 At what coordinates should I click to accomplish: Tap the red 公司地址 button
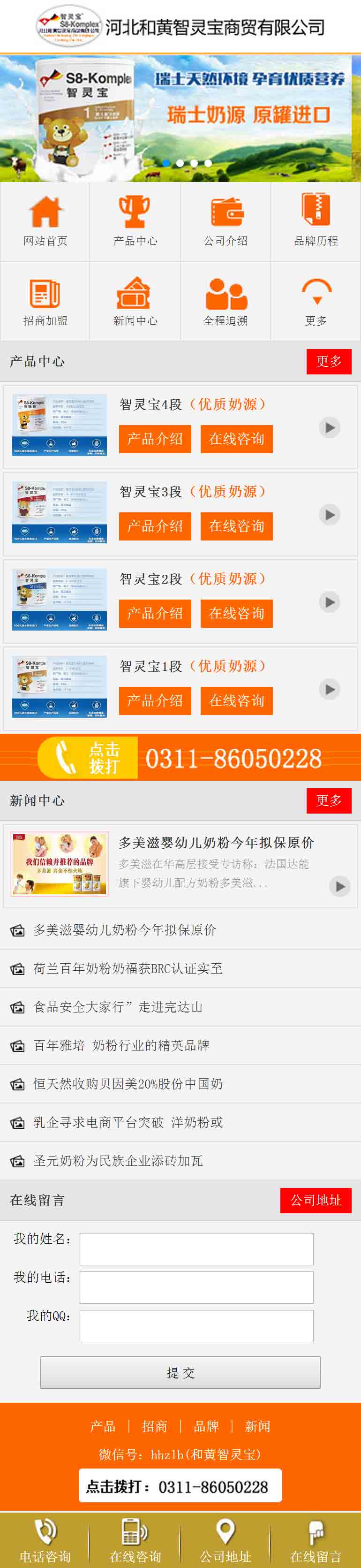click(x=316, y=1200)
